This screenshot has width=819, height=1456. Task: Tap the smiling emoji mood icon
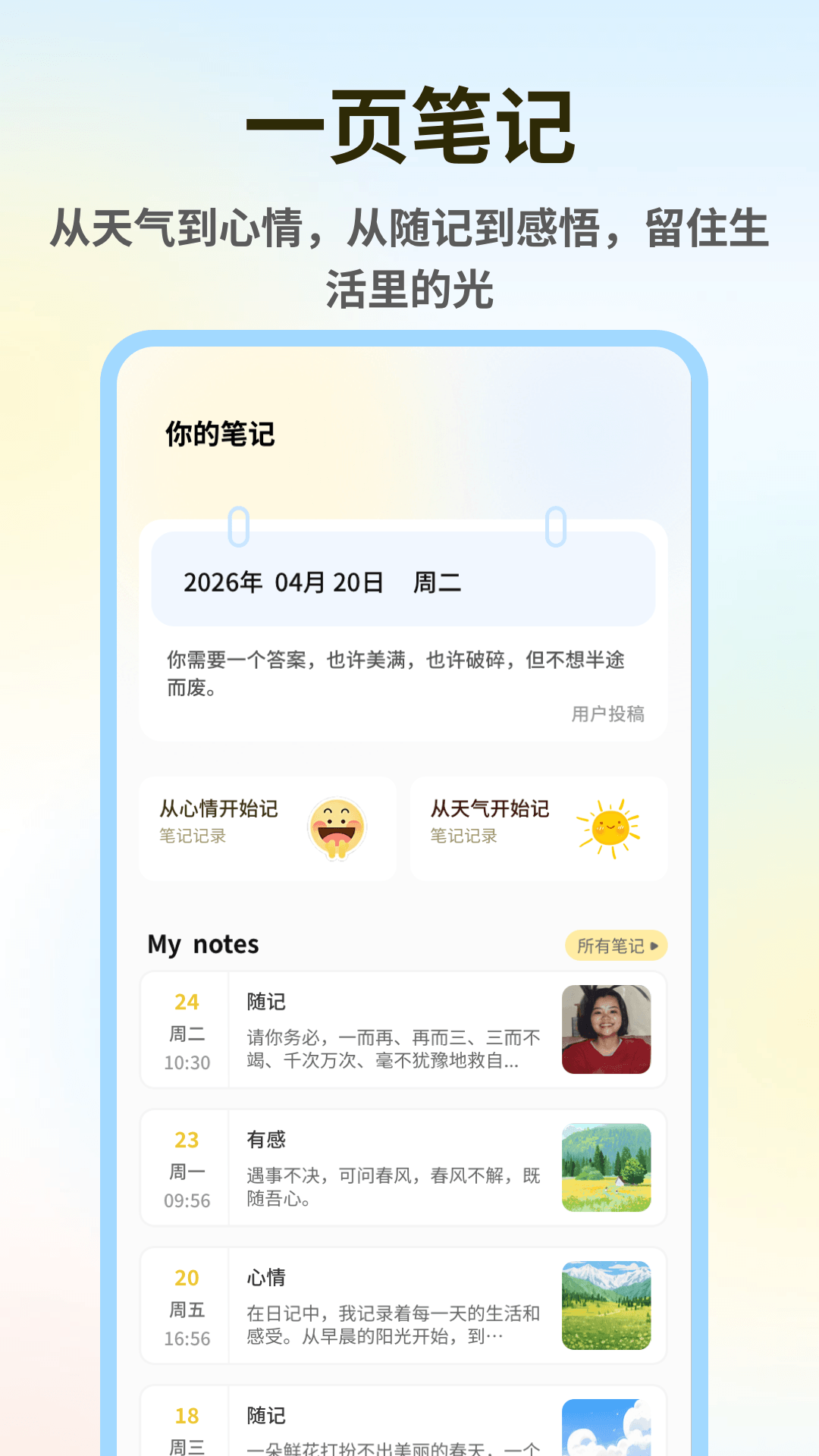click(x=337, y=829)
